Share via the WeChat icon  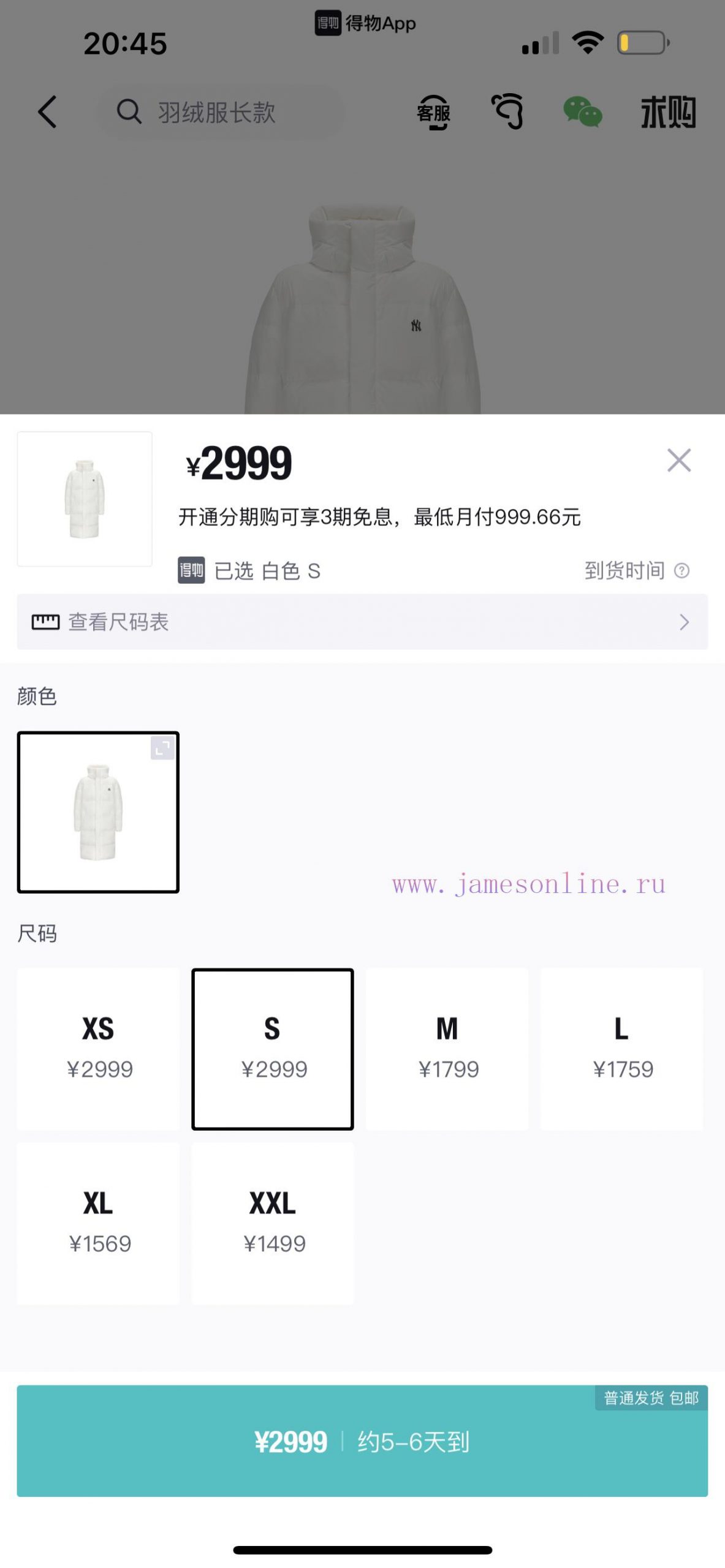[582, 112]
